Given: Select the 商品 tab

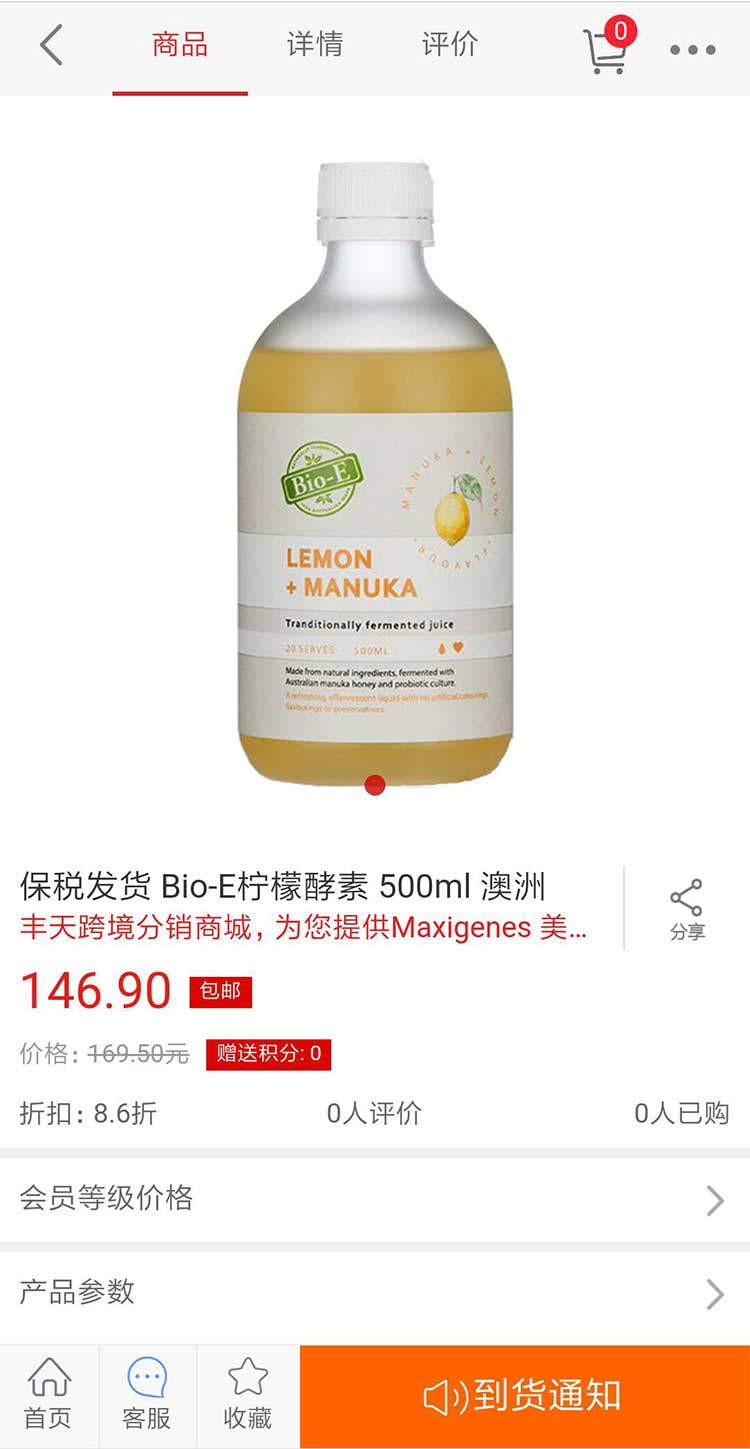Looking at the screenshot, I should click(180, 45).
